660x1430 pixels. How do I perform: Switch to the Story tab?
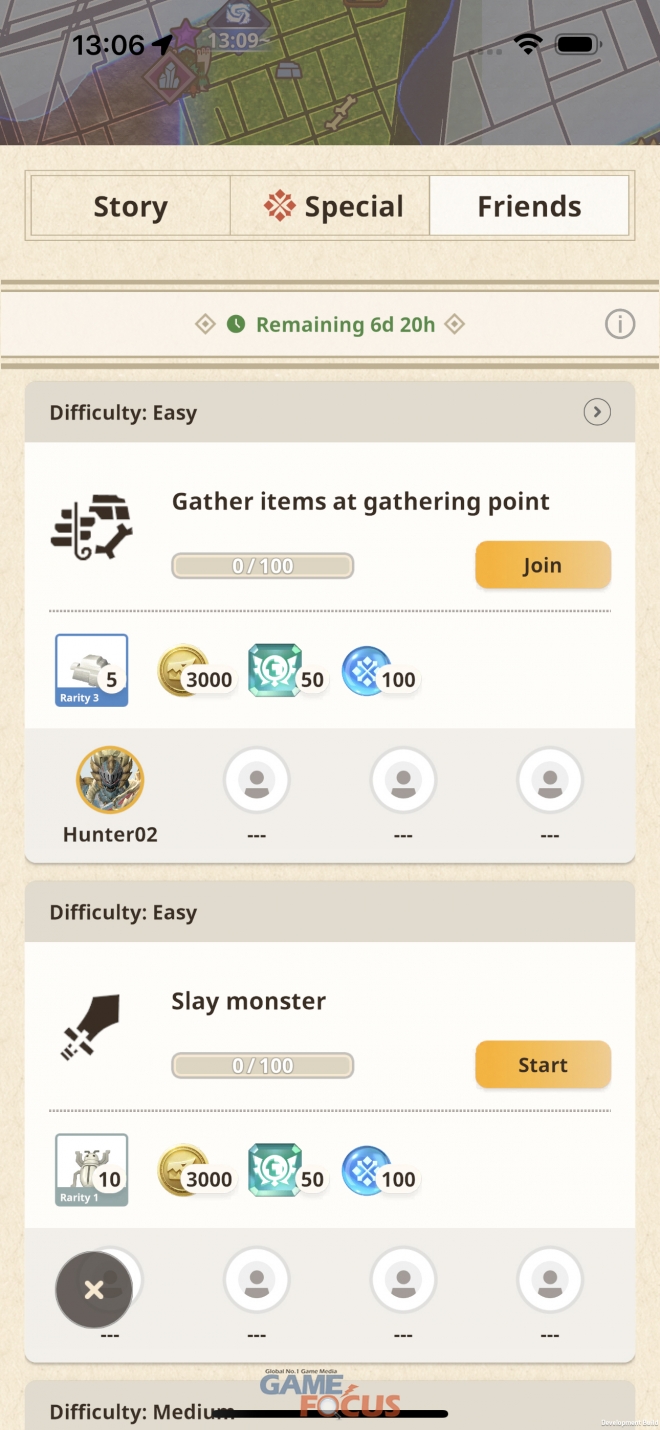131,207
